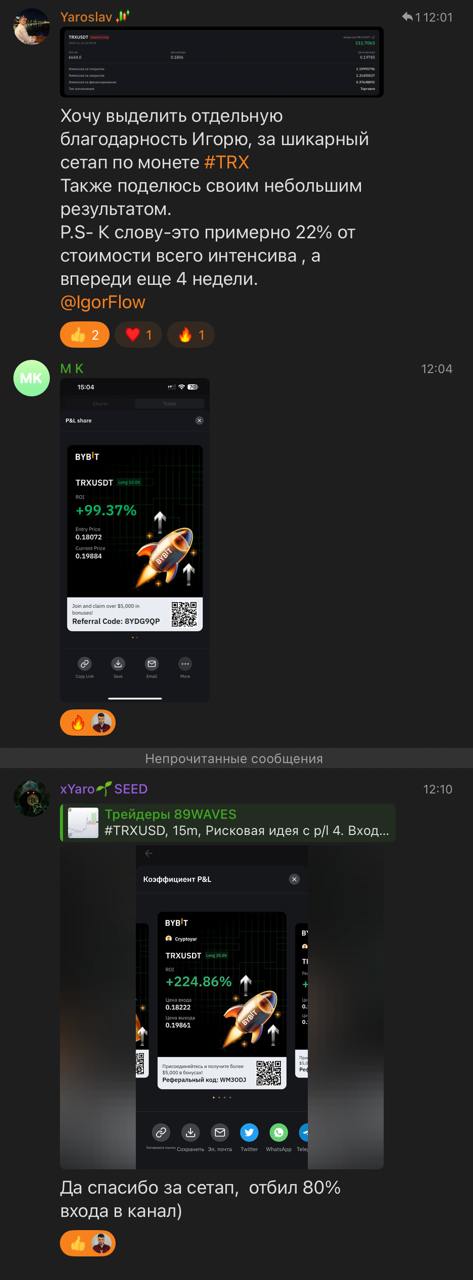Open the @IgorFlow mention
The height and width of the screenshot is (1280, 473).
[x=103, y=302]
